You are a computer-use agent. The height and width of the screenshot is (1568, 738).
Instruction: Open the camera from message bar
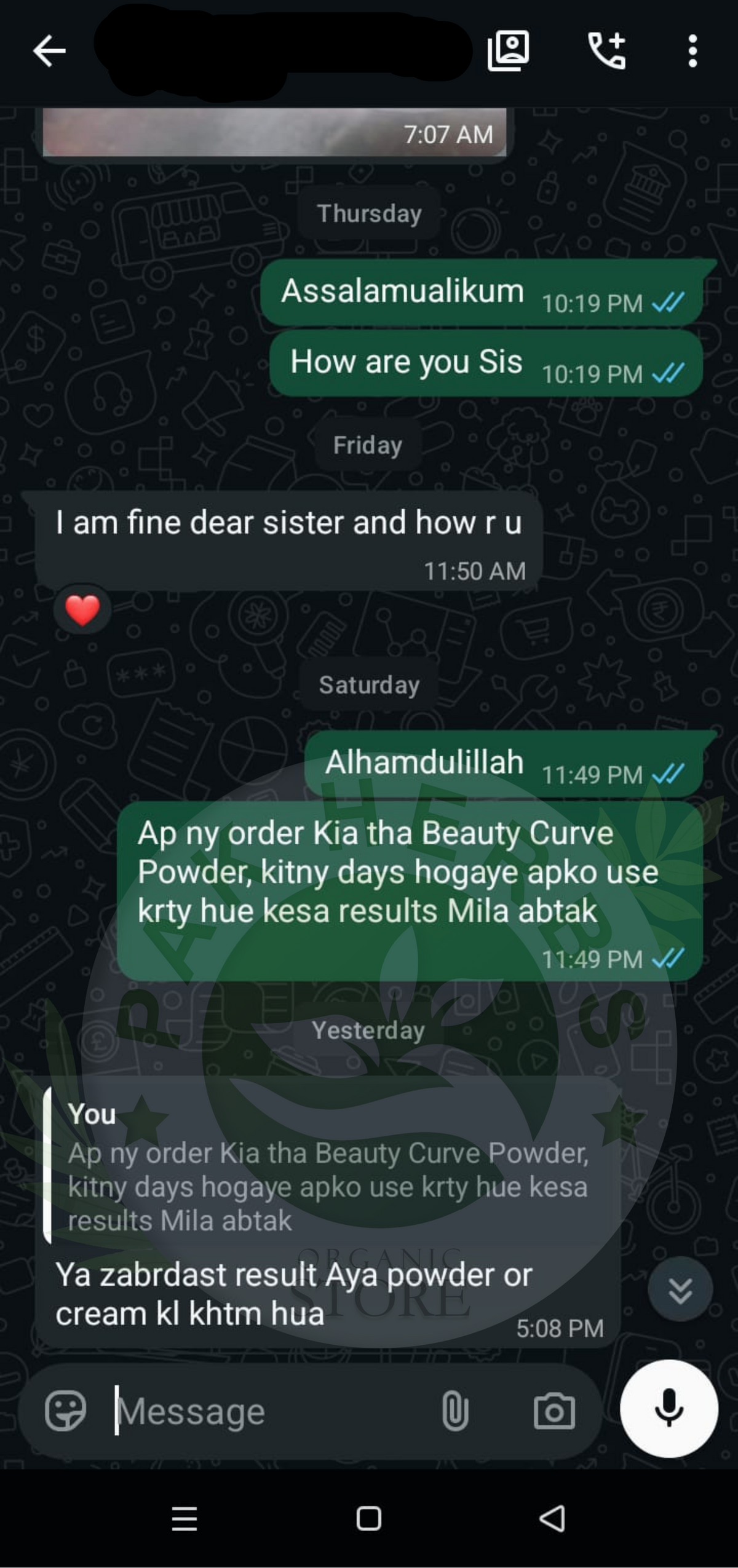coord(554,1411)
